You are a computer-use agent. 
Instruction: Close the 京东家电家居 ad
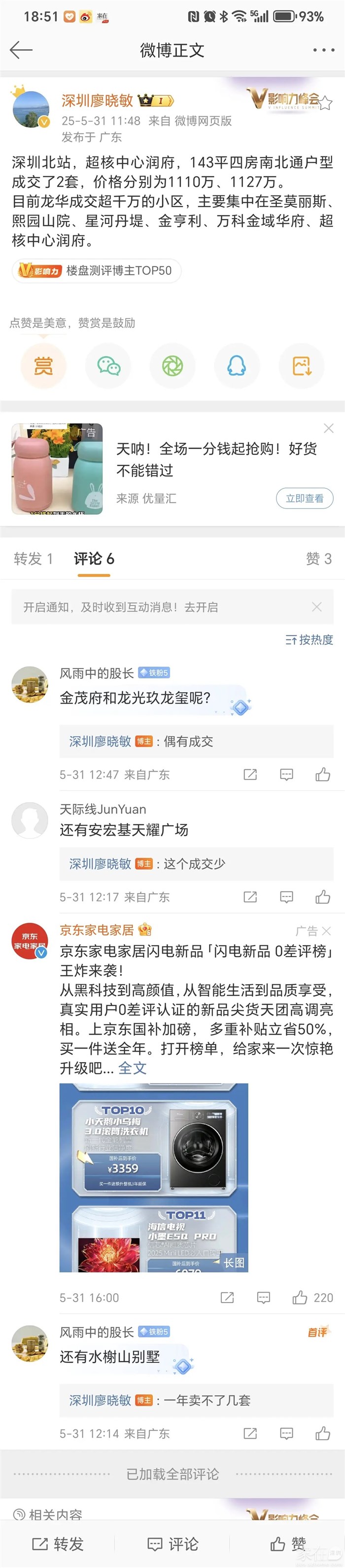[327, 931]
